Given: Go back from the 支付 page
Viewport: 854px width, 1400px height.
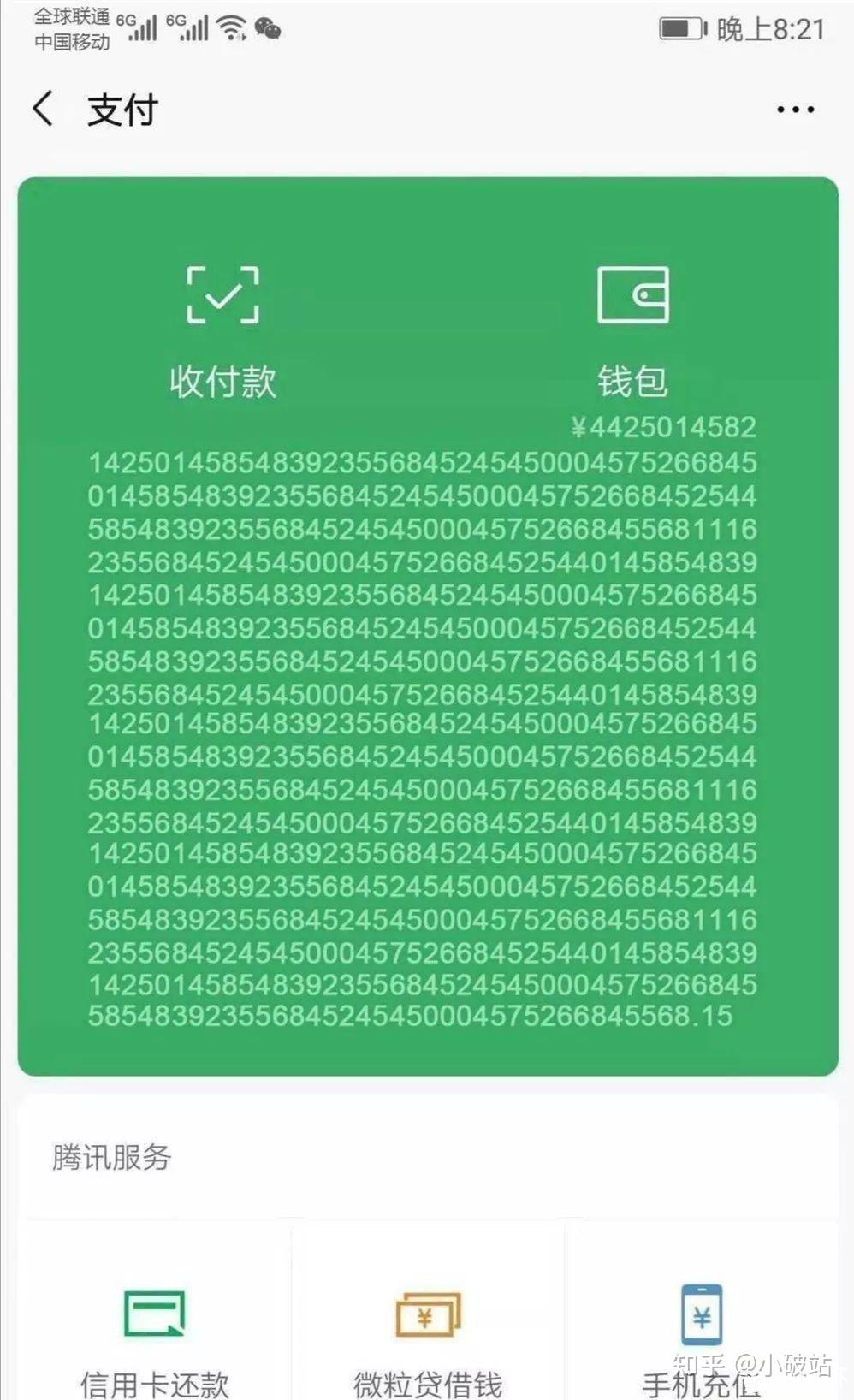Looking at the screenshot, I should [x=43, y=110].
